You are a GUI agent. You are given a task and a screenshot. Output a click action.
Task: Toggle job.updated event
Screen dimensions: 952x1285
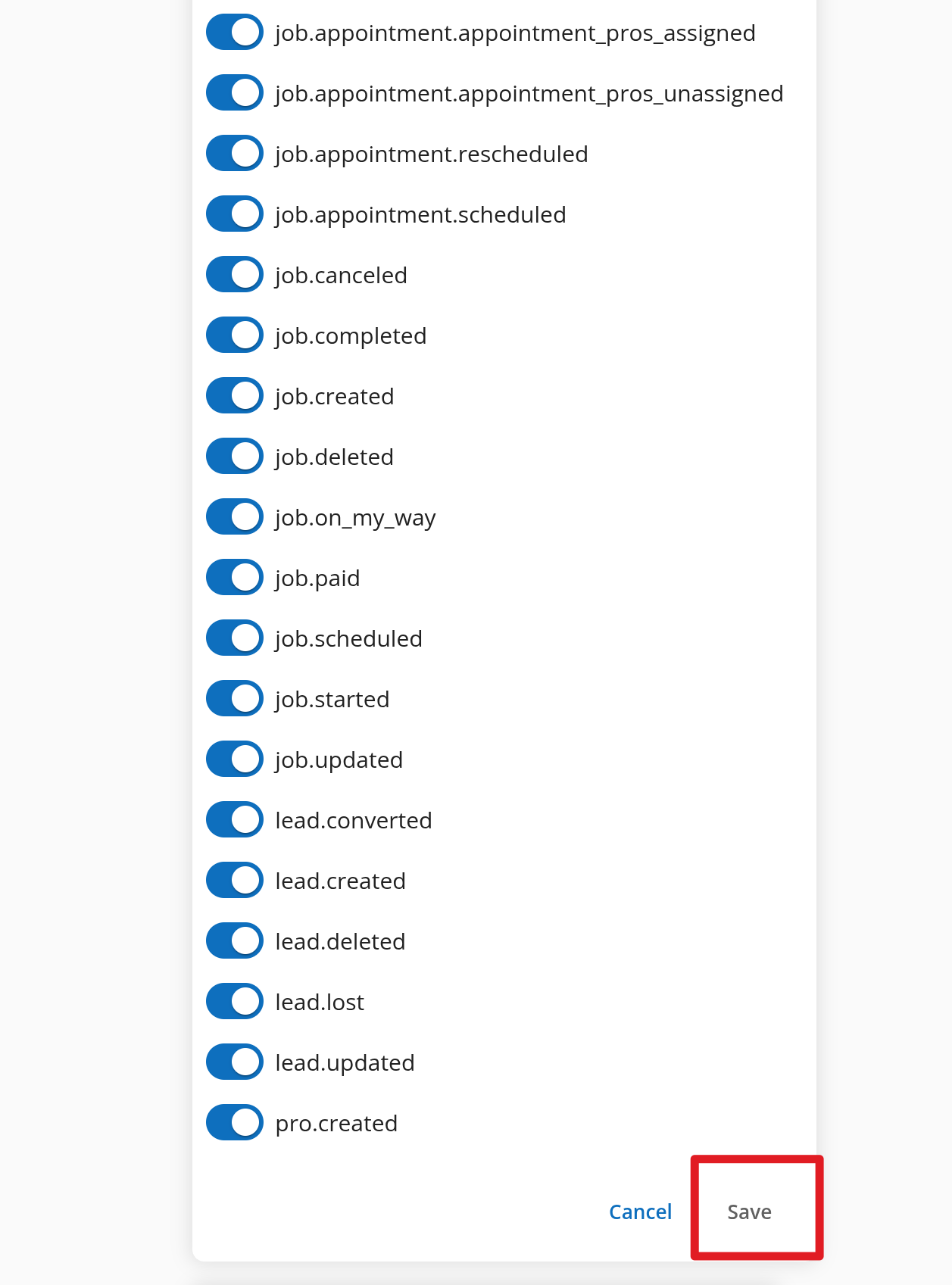point(235,759)
